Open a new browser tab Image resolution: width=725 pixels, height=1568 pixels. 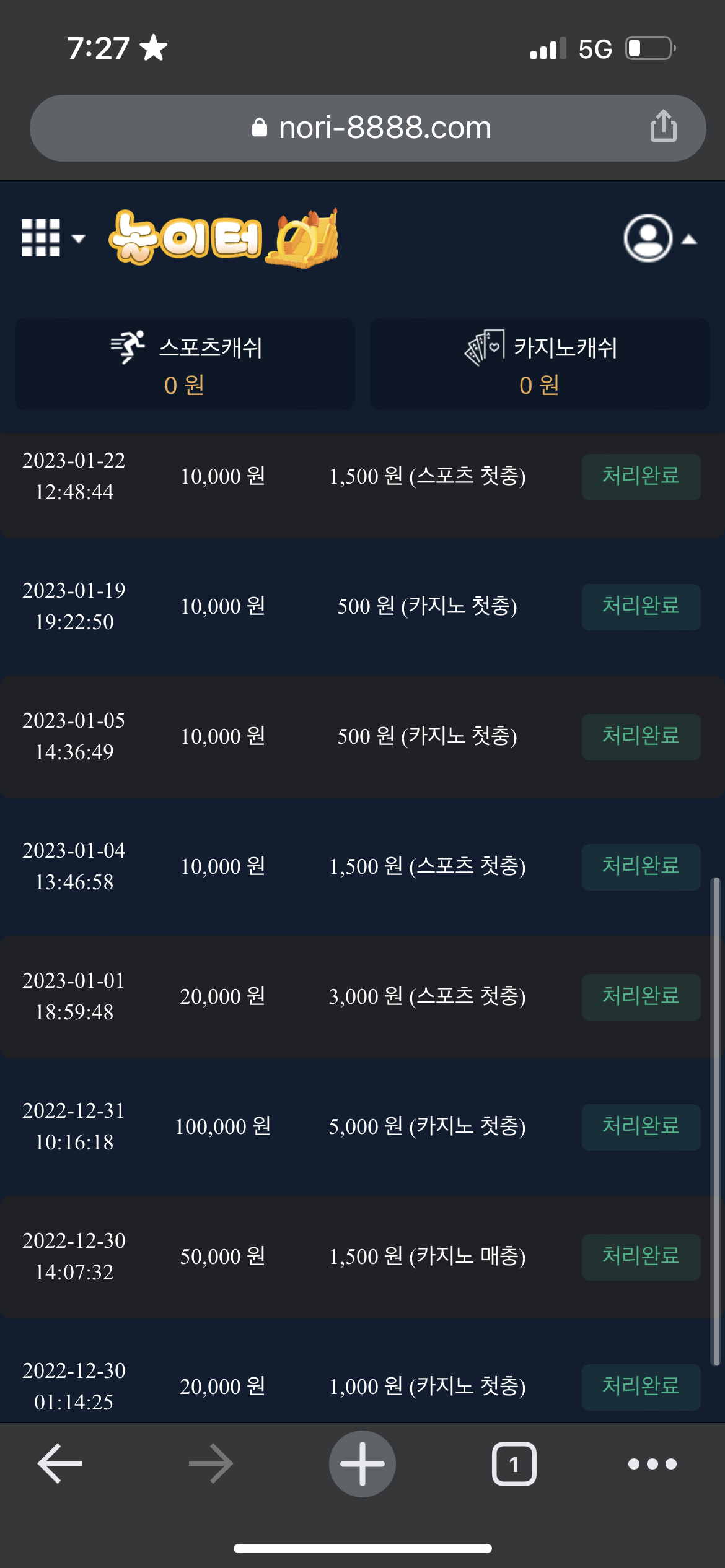coord(362,1463)
